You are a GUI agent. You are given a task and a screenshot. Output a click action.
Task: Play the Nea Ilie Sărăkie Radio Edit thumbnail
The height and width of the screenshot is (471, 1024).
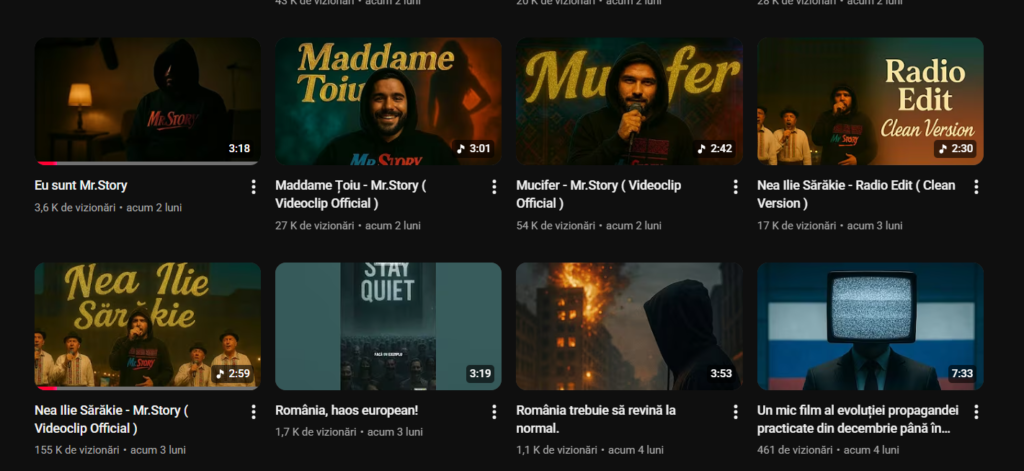tap(870, 101)
